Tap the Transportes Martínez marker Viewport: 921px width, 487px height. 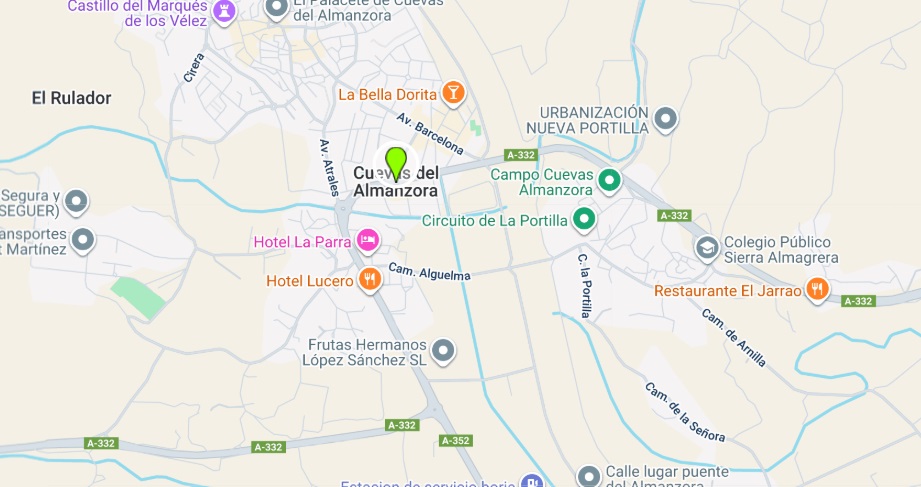[84, 240]
